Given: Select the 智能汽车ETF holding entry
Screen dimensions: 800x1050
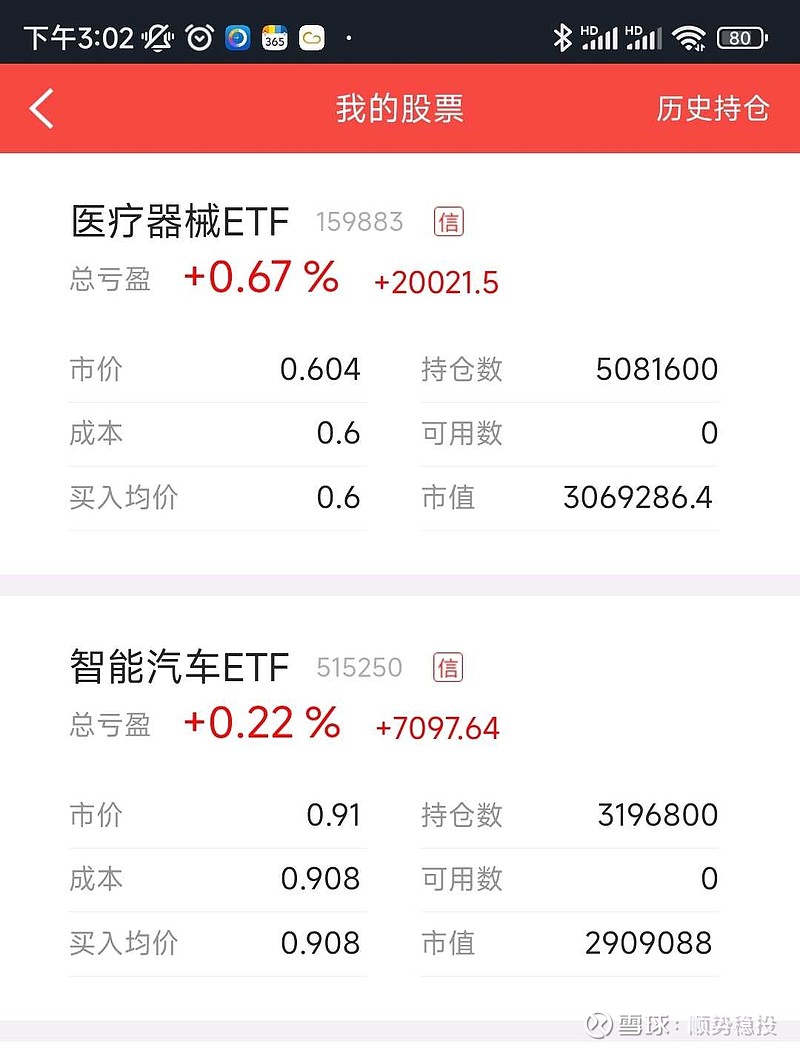Looking at the screenshot, I should coord(178,667).
